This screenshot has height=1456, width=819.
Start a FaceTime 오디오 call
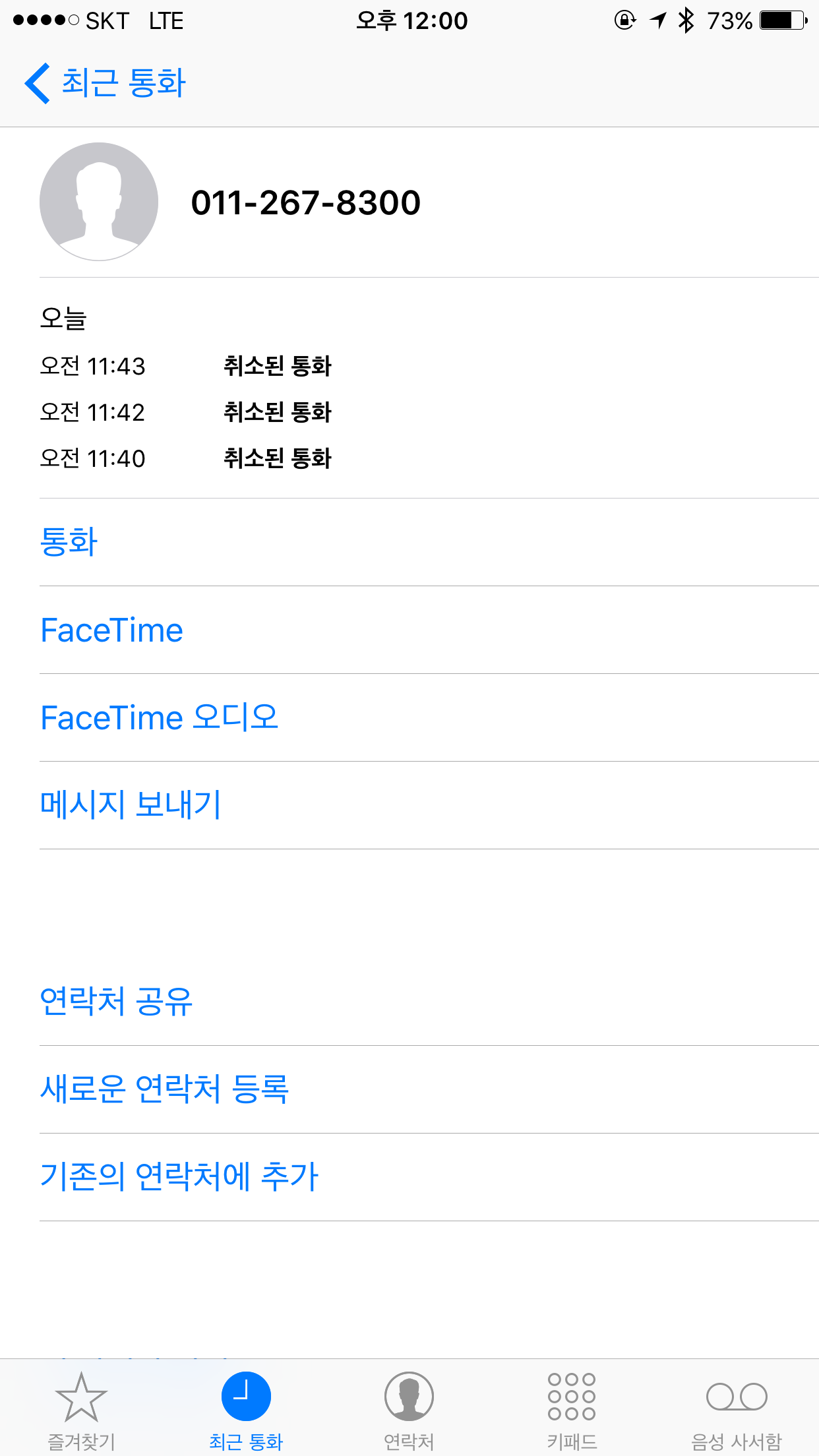pos(159,718)
